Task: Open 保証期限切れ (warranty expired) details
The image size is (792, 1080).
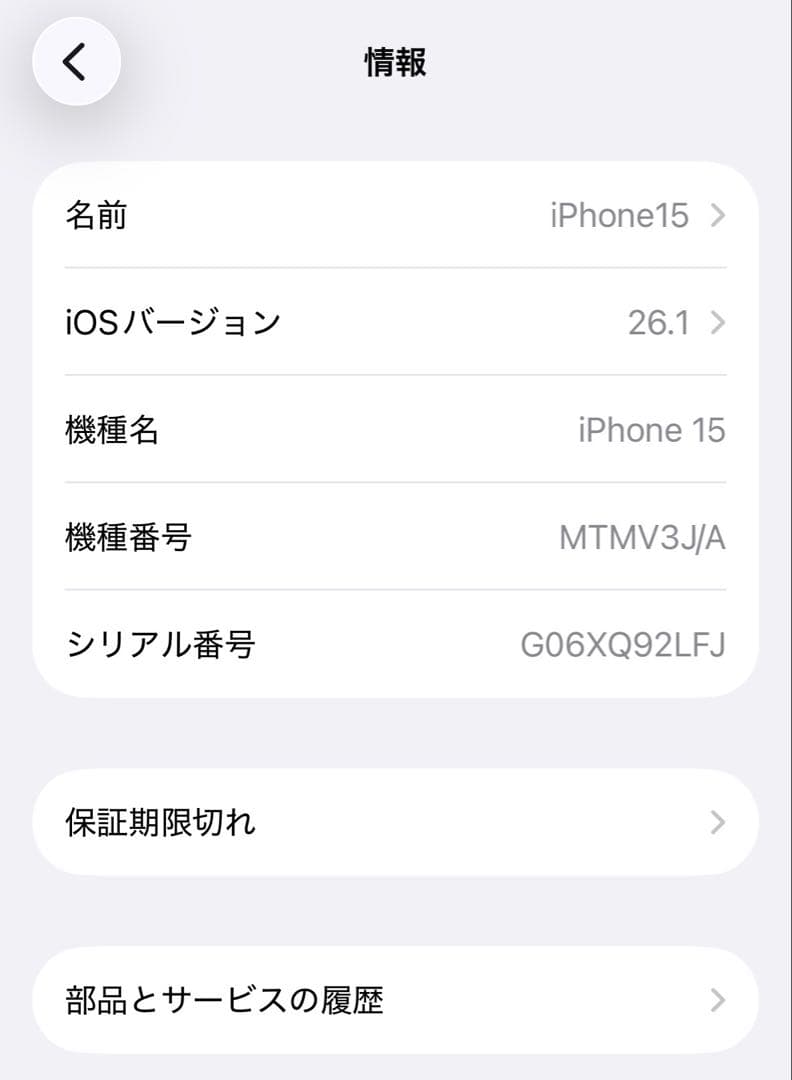Action: (x=396, y=822)
